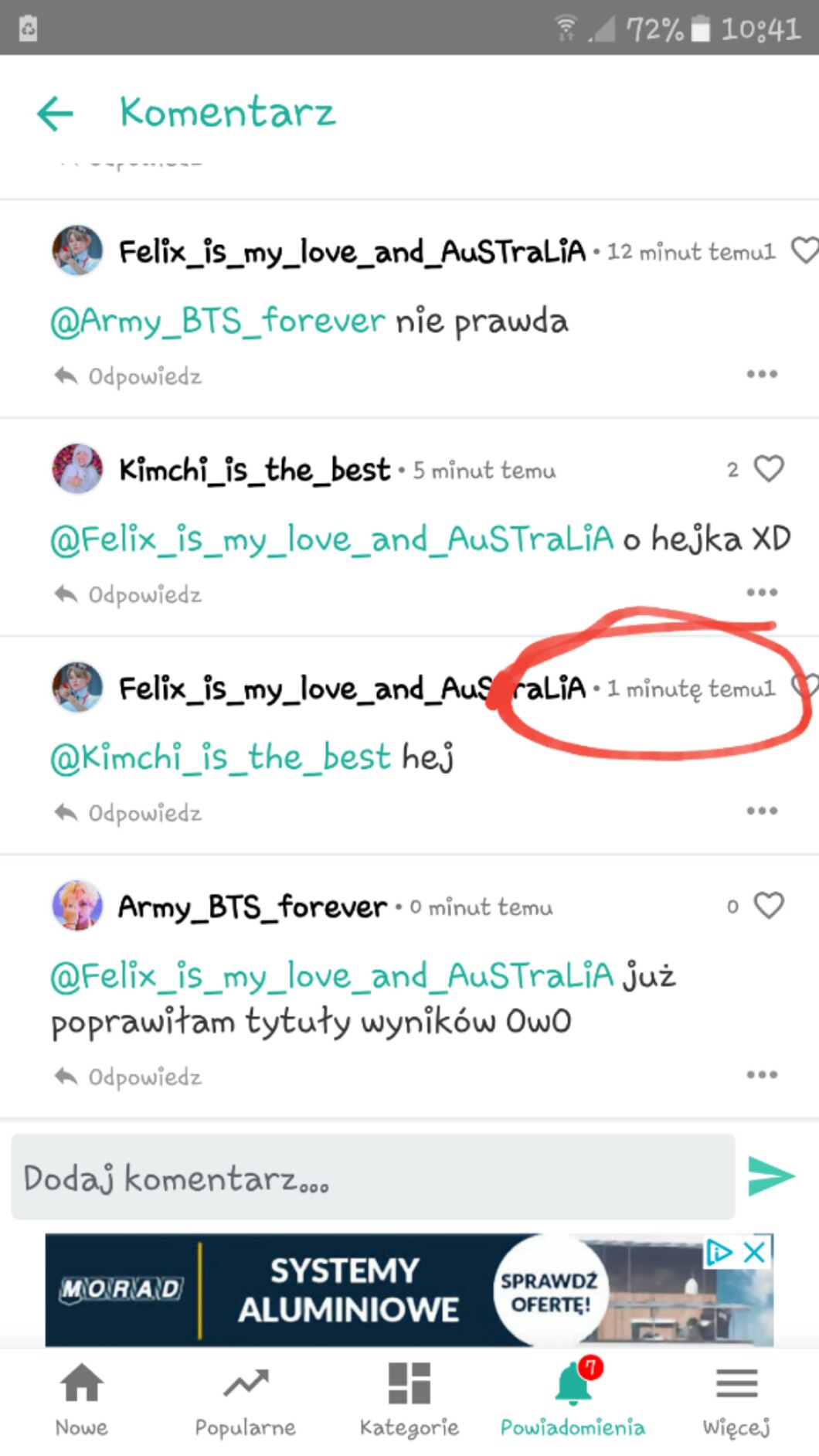Open the Więcej menu tab
Viewport: 819px width, 1456px height.
pyautogui.click(x=736, y=1399)
